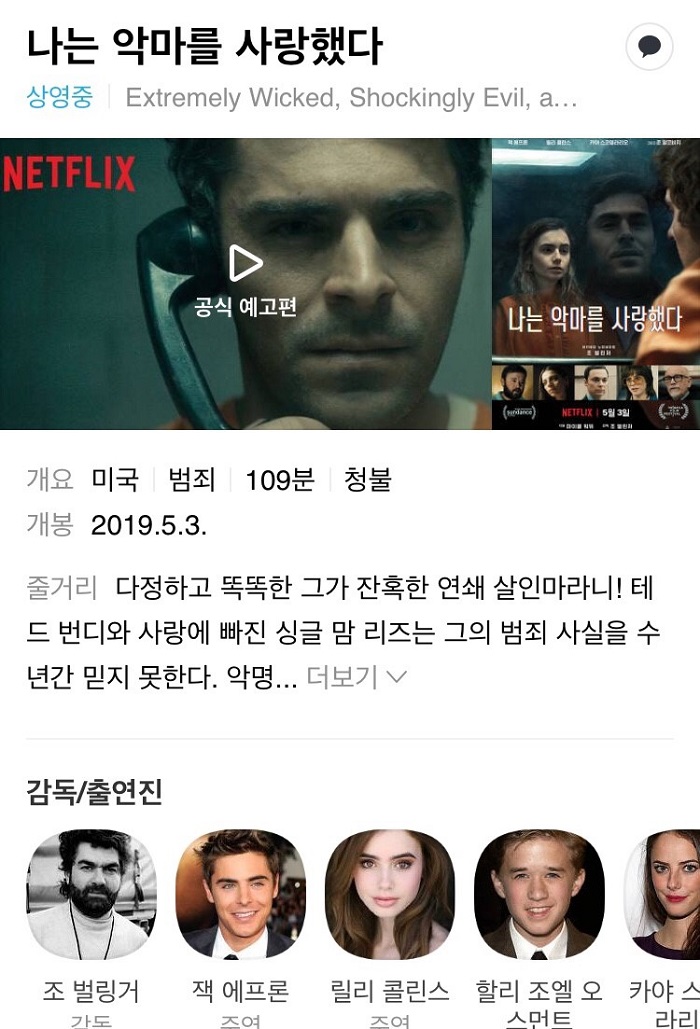Image resolution: width=700 pixels, height=1029 pixels.
Task: Select cast member 릴리 콜린스
Action: coord(389,894)
